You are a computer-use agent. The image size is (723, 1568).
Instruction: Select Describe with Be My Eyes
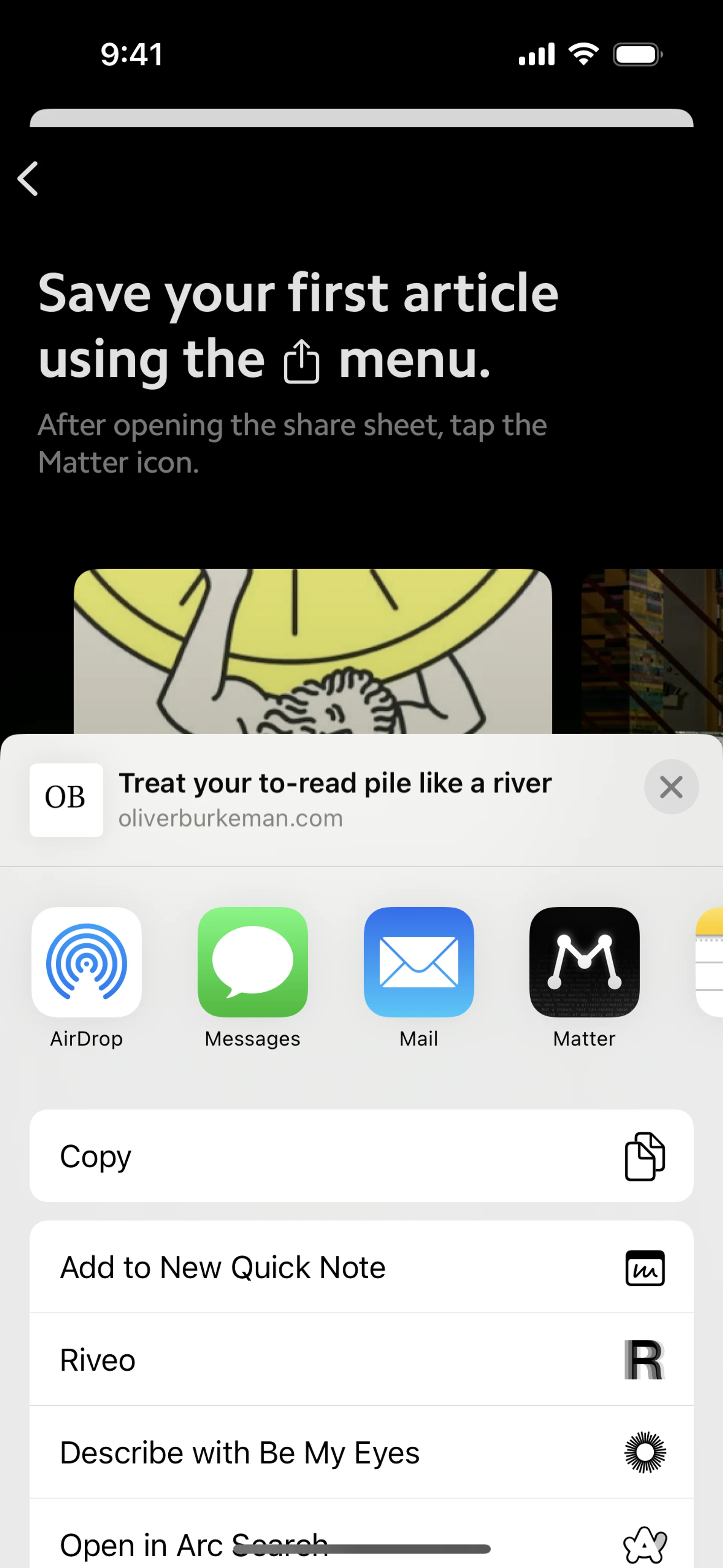(x=361, y=1452)
